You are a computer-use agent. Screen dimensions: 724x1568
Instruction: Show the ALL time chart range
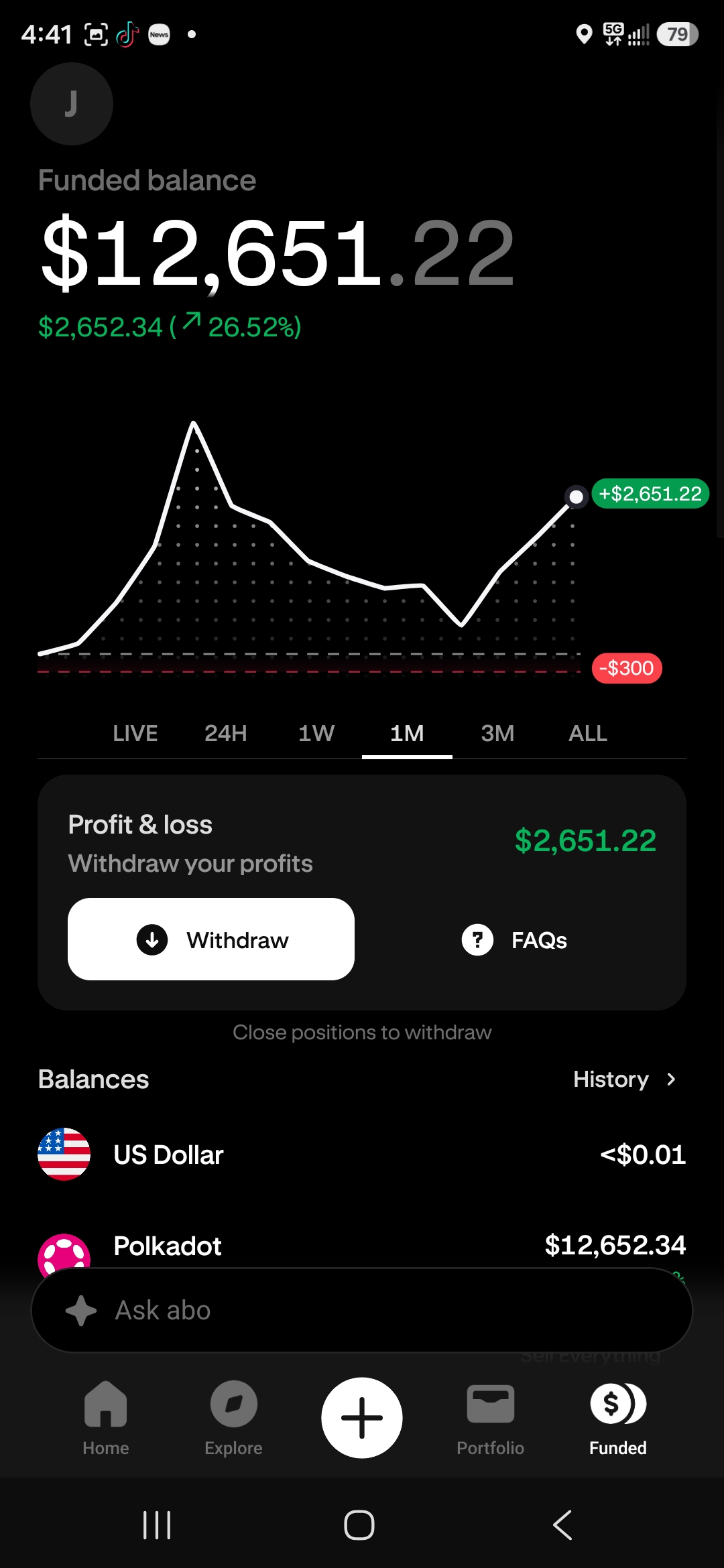(x=588, y=733)
